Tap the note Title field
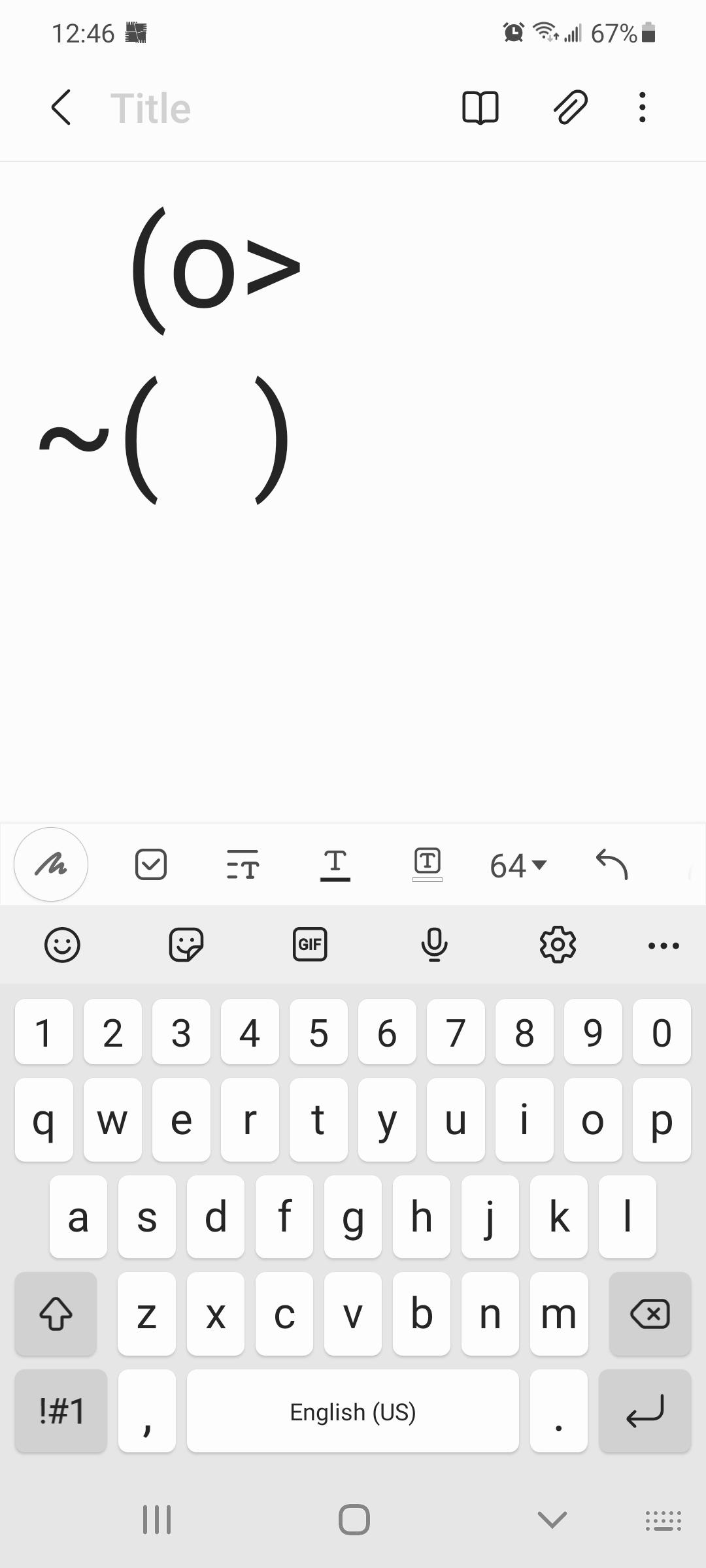The width and height of the screenshot is (706, 1568). (150, 107)
